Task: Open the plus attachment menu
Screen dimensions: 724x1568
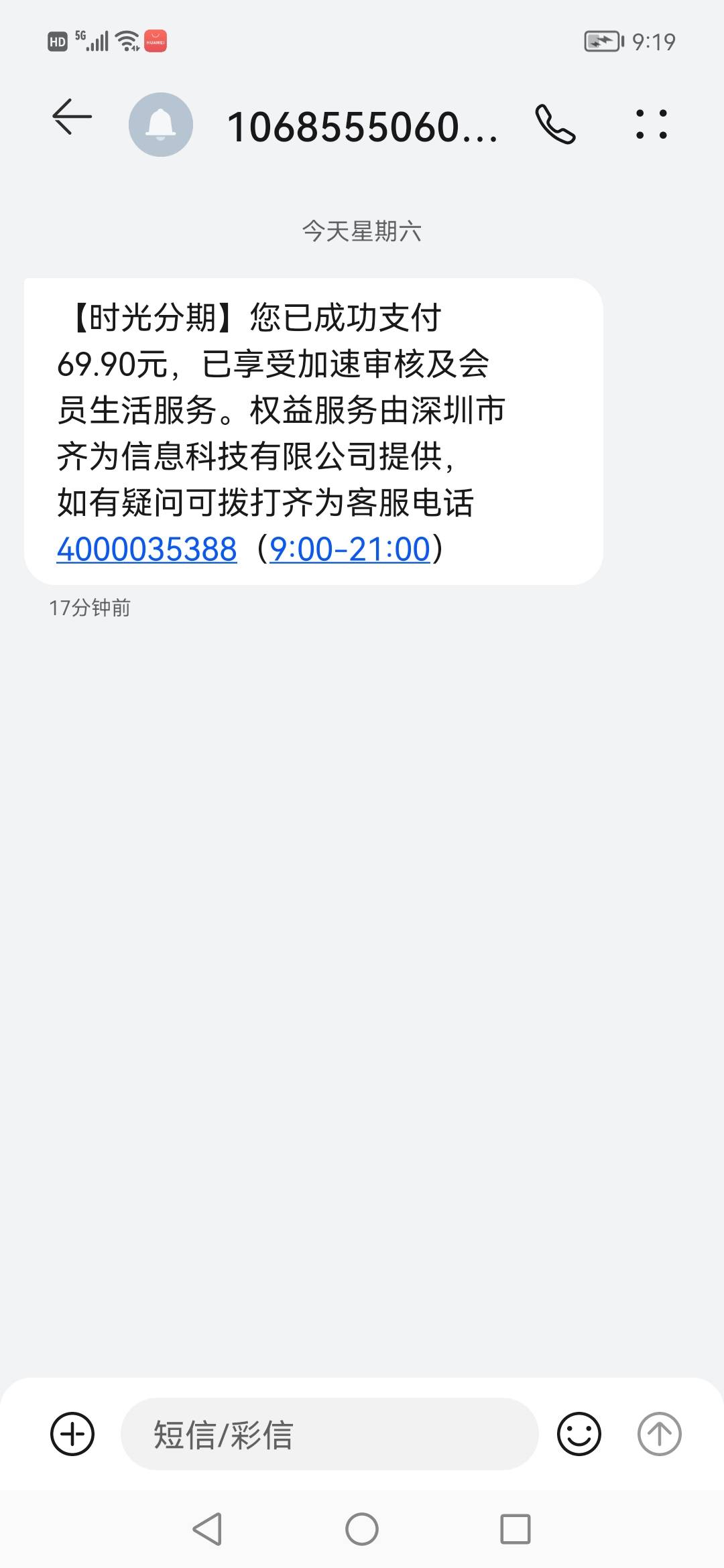Action: [x=72, y=1434]
